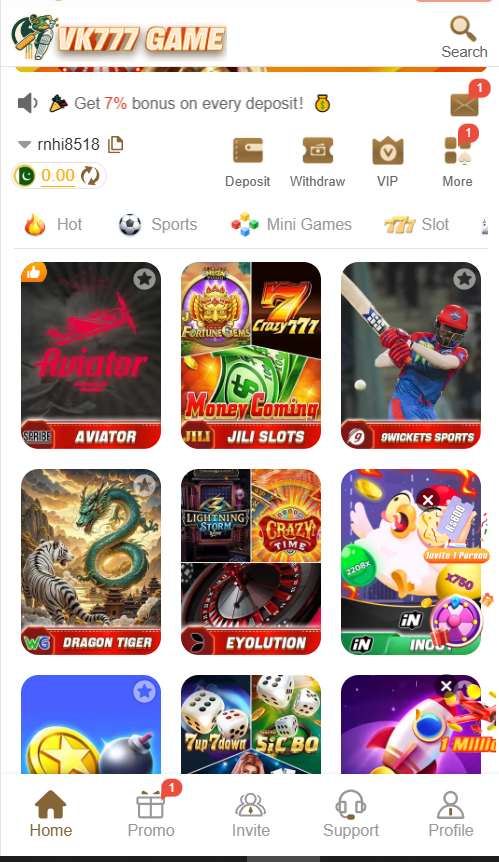Select the Hot category

(53, 224)
